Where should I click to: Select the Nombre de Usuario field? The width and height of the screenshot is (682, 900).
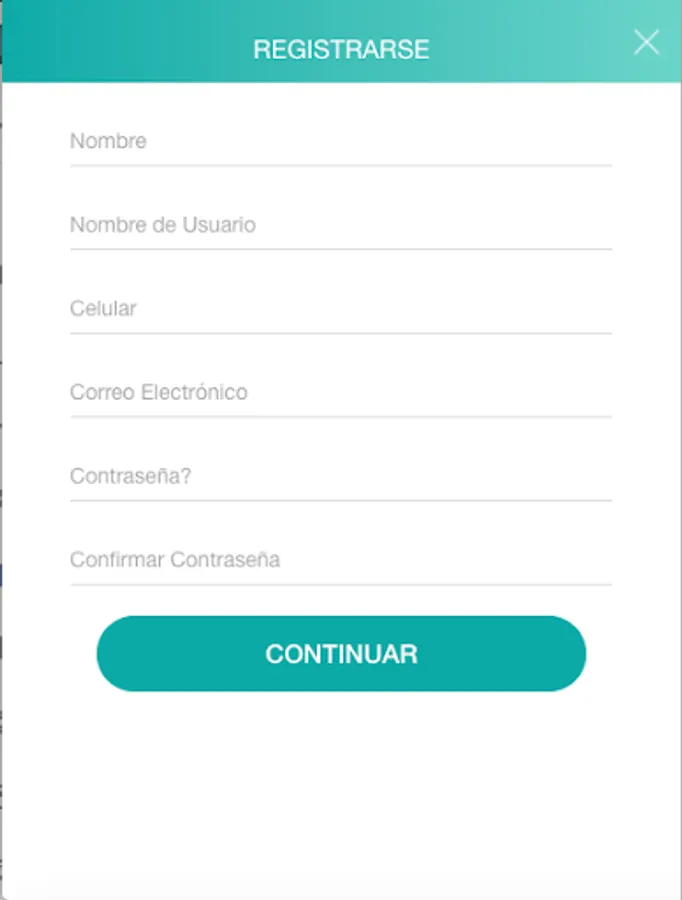pyautogui.click(x=340, y=226)
